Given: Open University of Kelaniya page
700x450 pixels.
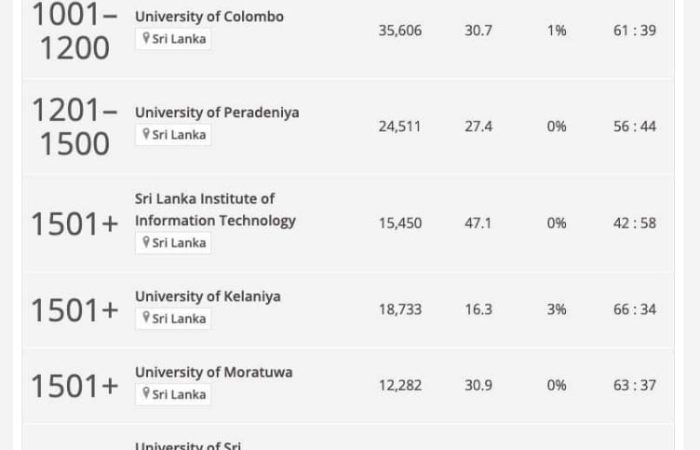Looking at the screenshot, I should (x=208, y=297).
